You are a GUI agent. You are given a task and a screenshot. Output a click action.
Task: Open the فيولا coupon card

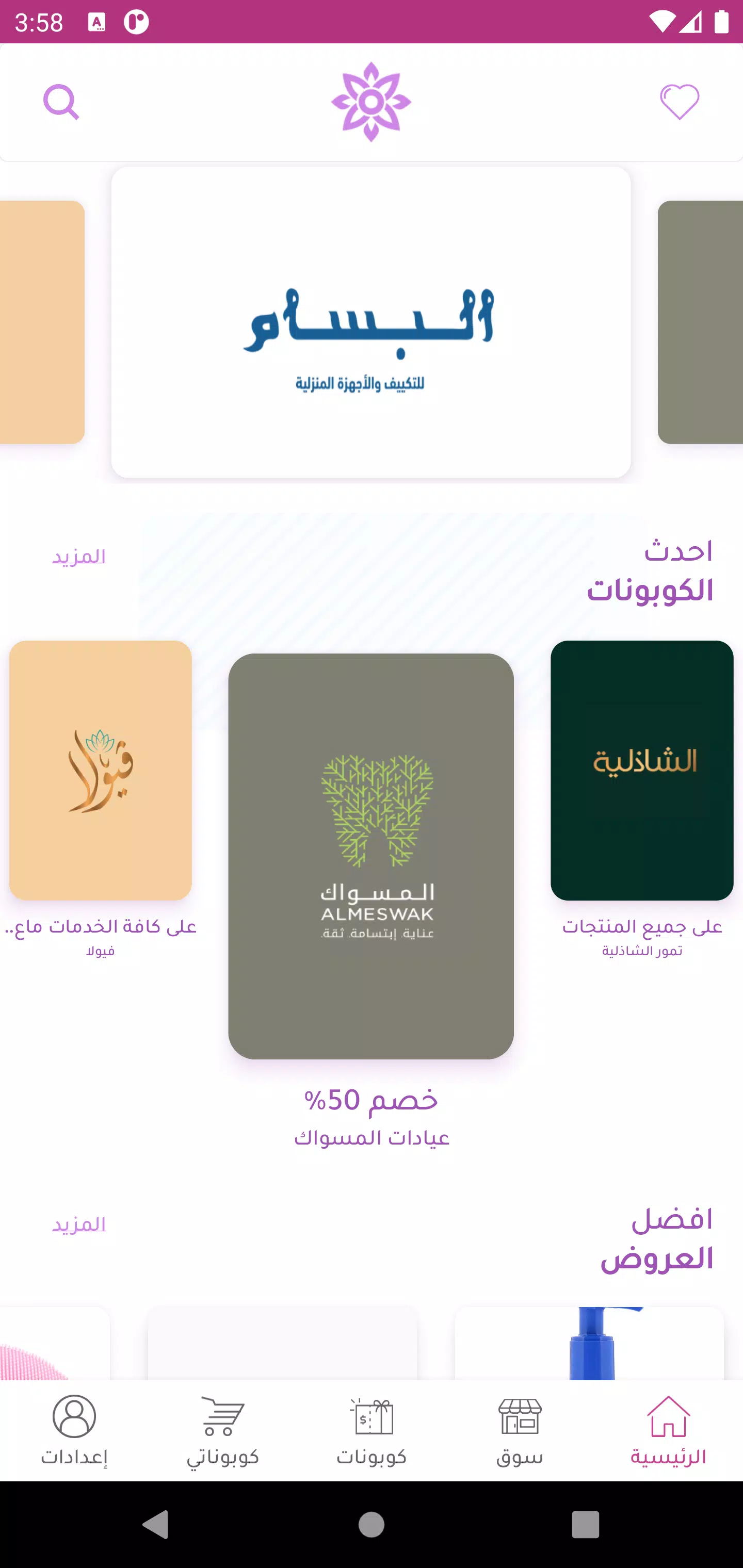[x=101, y=770]
